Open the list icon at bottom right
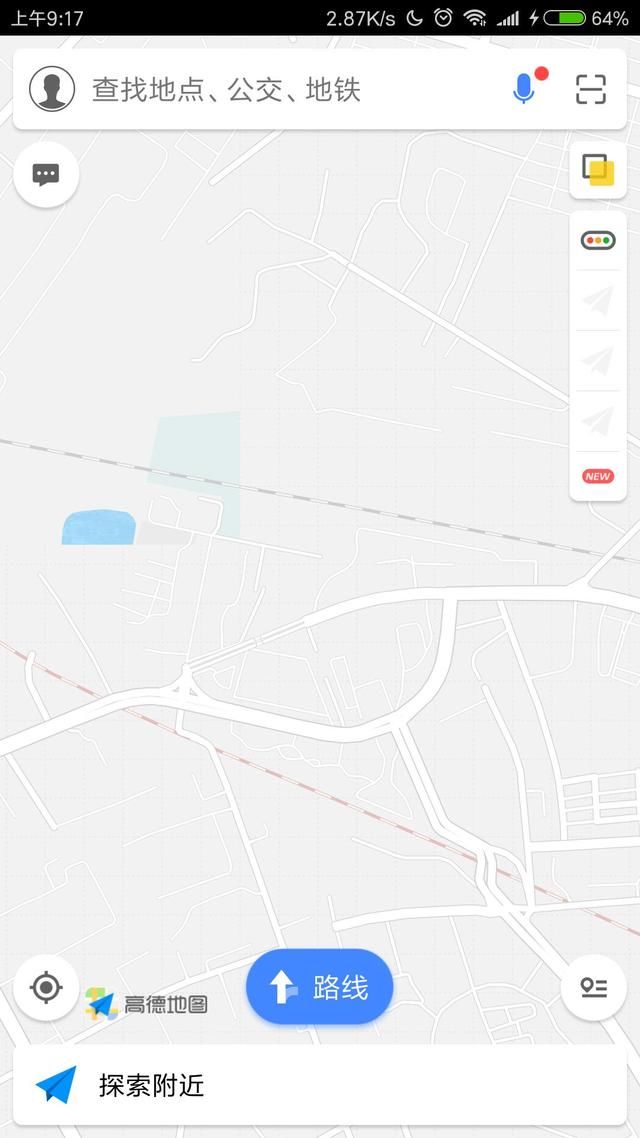The height and width of the screenshot is (1138, 640). (594, 988)
